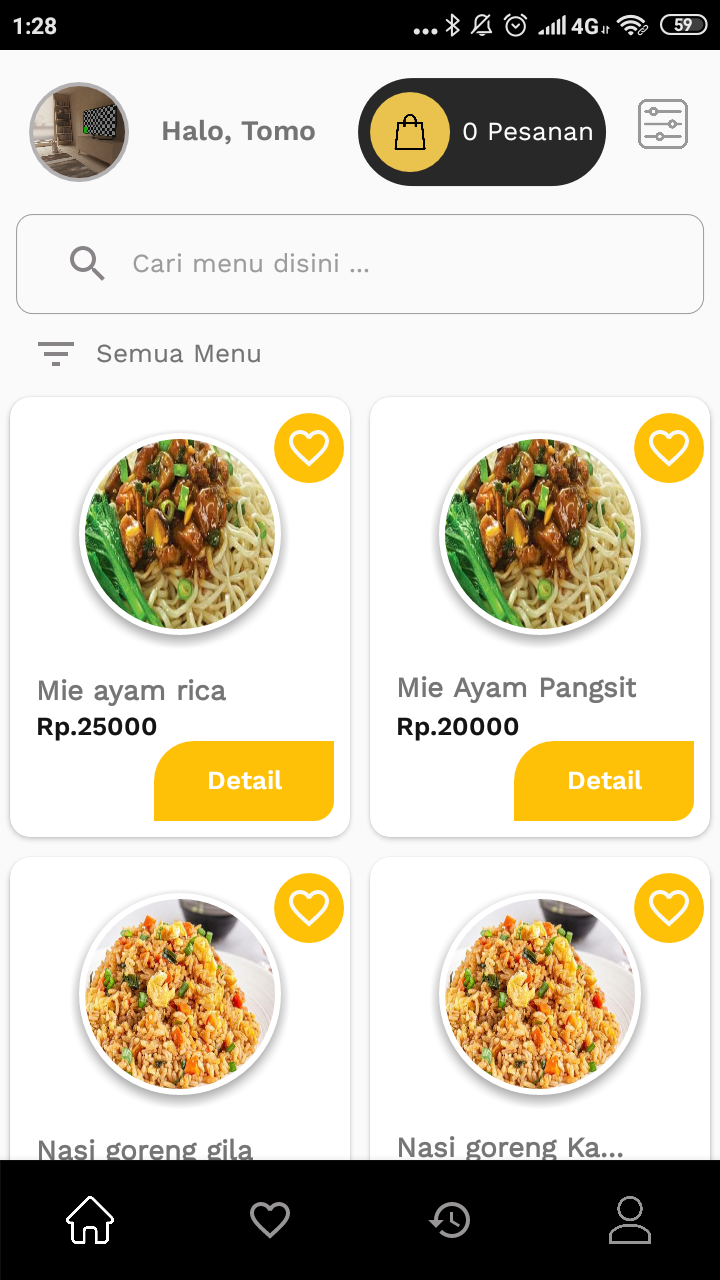Favorite the Mie Ayam Pangsit dish

[x=669, y=448]
